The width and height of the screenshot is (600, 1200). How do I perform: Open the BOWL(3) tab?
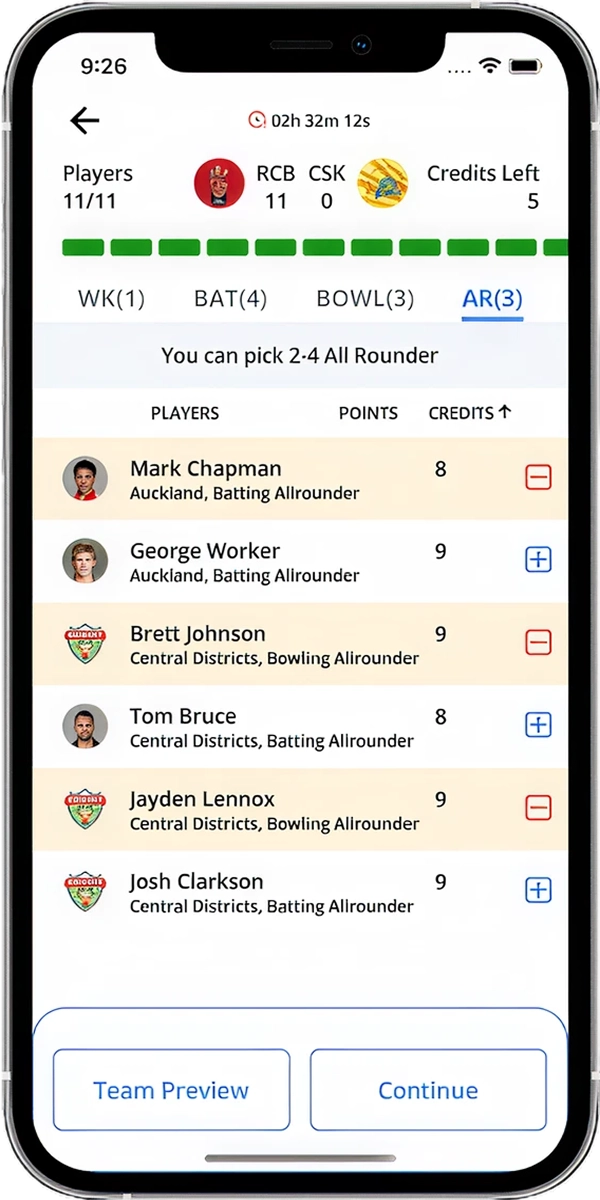[365, 298]
